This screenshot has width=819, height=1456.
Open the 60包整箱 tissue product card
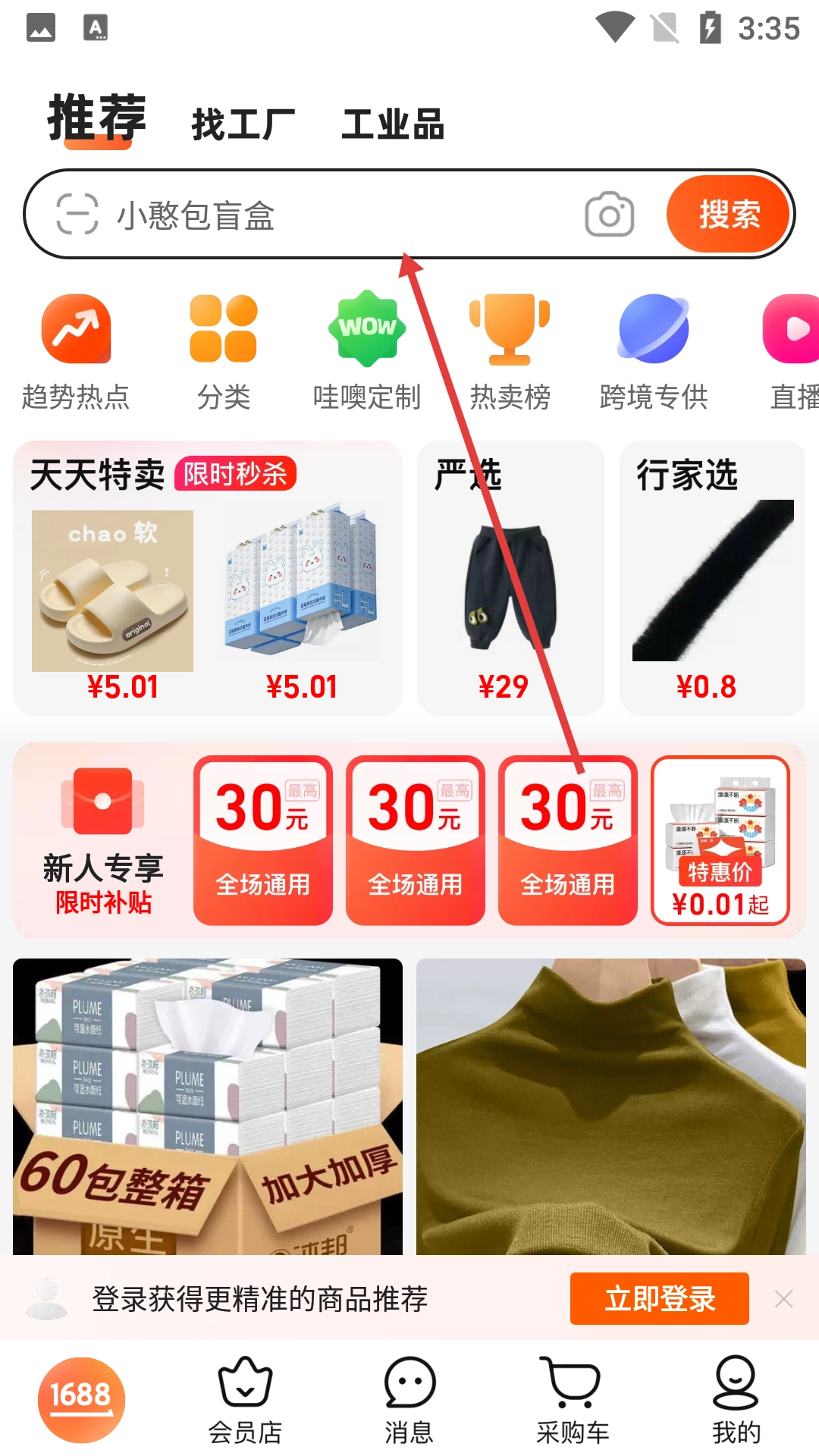208,1106
